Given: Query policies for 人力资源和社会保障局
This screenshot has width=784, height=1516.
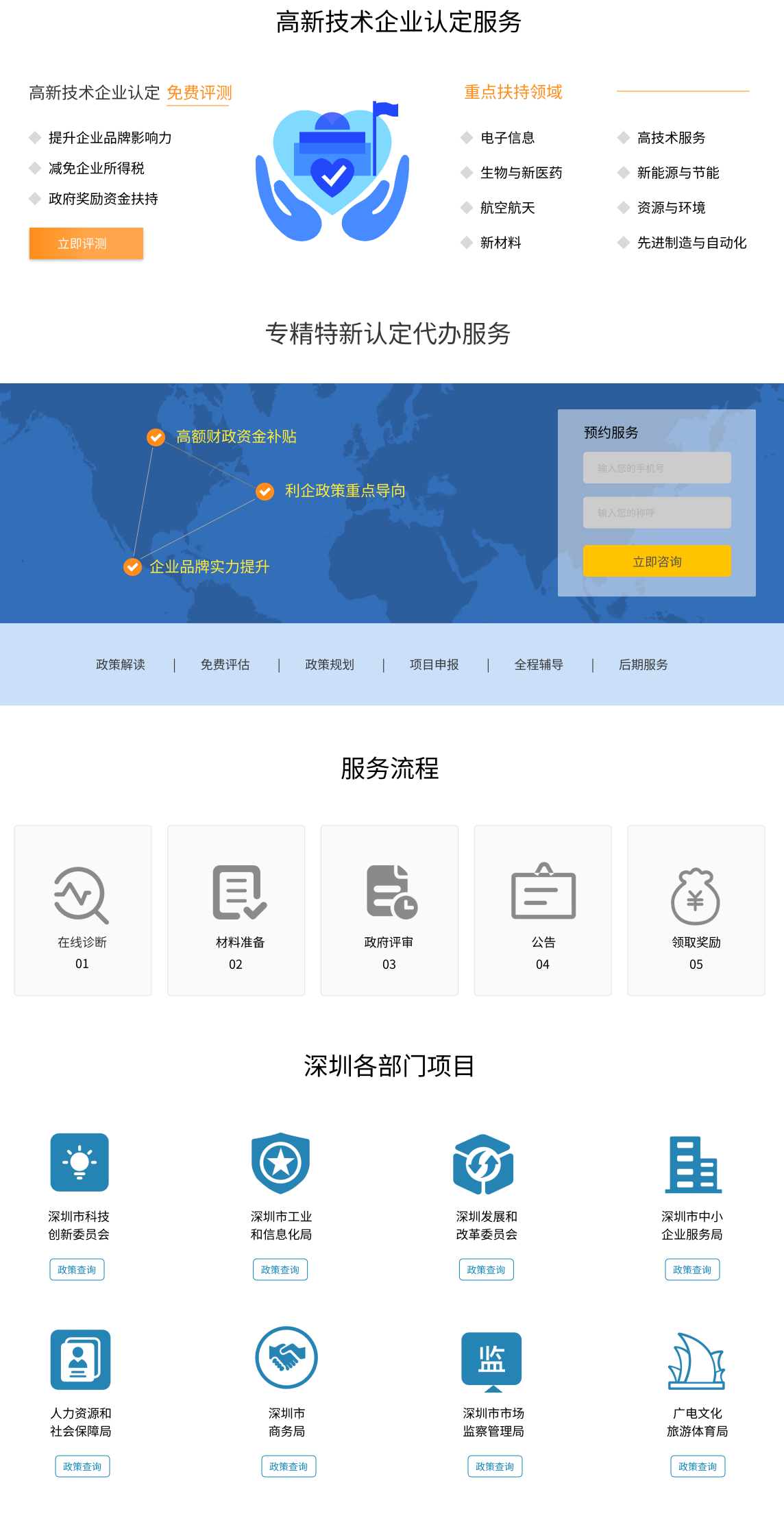Looking at the screenshot, I should point(82,1466).
